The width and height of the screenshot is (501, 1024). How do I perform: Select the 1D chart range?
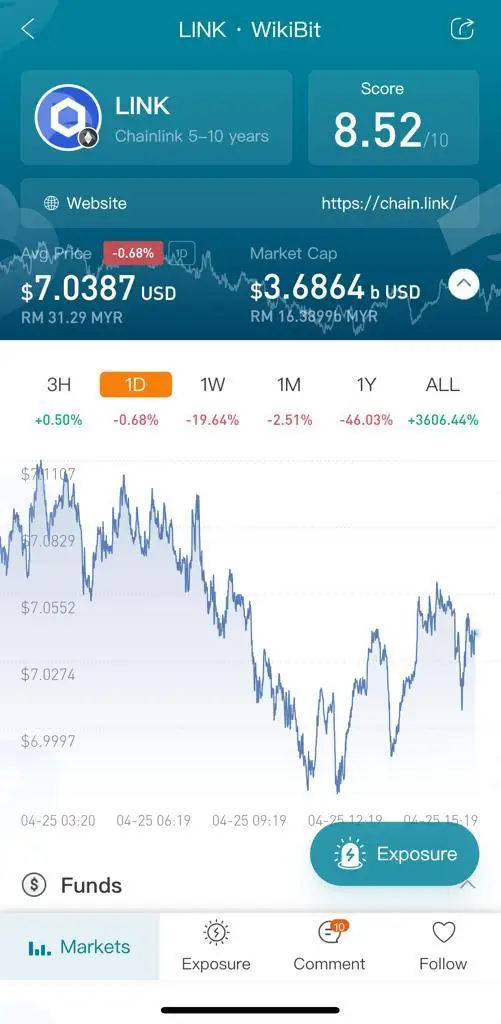[x=136, y=385]
